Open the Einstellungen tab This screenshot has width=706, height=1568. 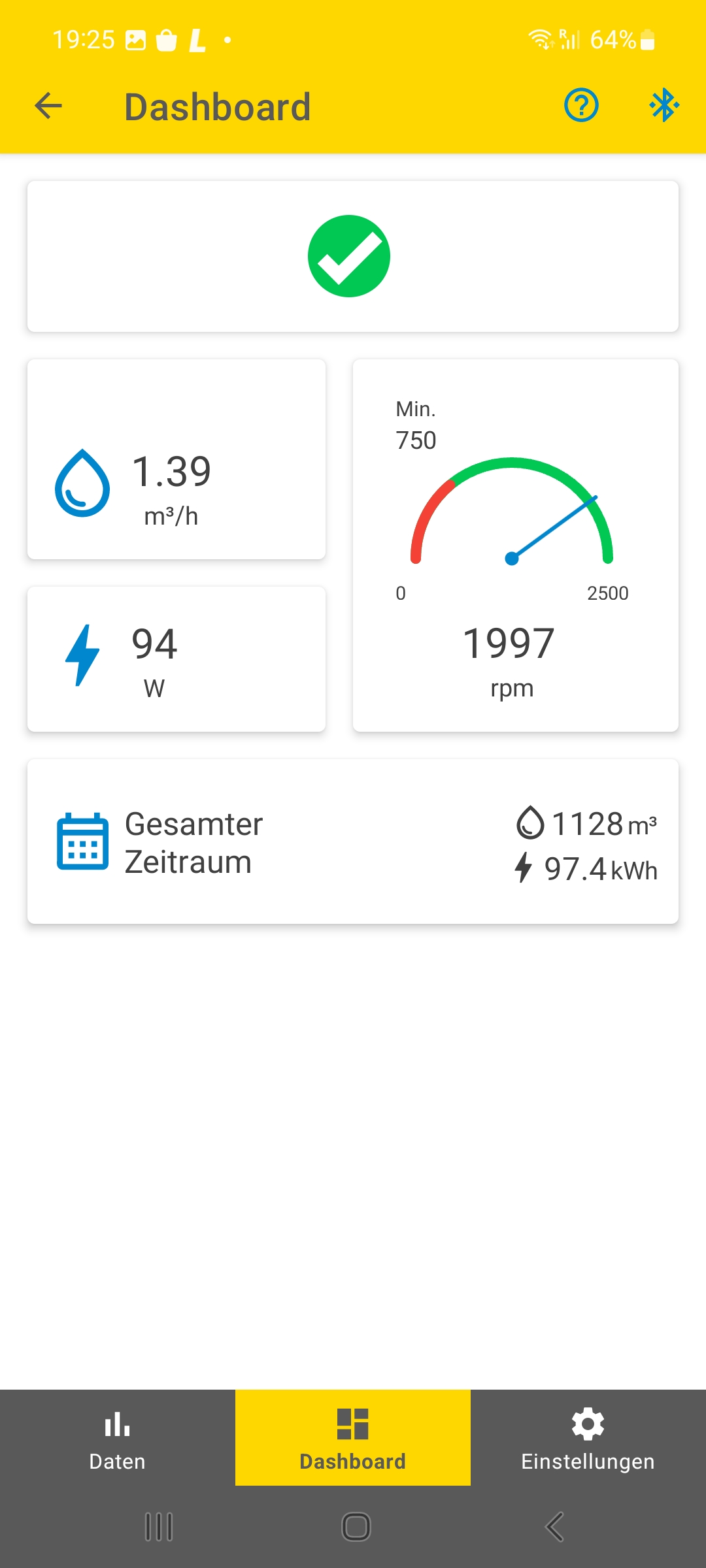click(588, 1437)
